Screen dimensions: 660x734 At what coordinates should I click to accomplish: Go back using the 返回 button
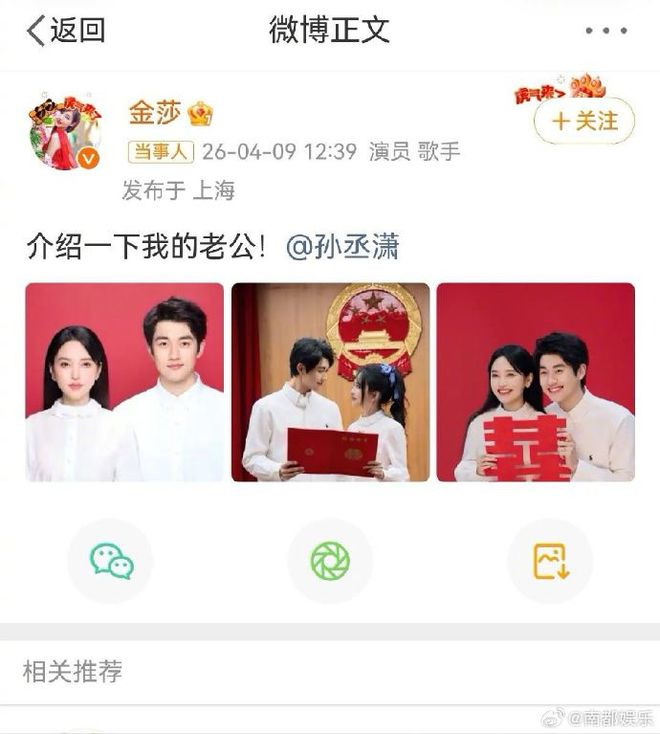(65, 30)
